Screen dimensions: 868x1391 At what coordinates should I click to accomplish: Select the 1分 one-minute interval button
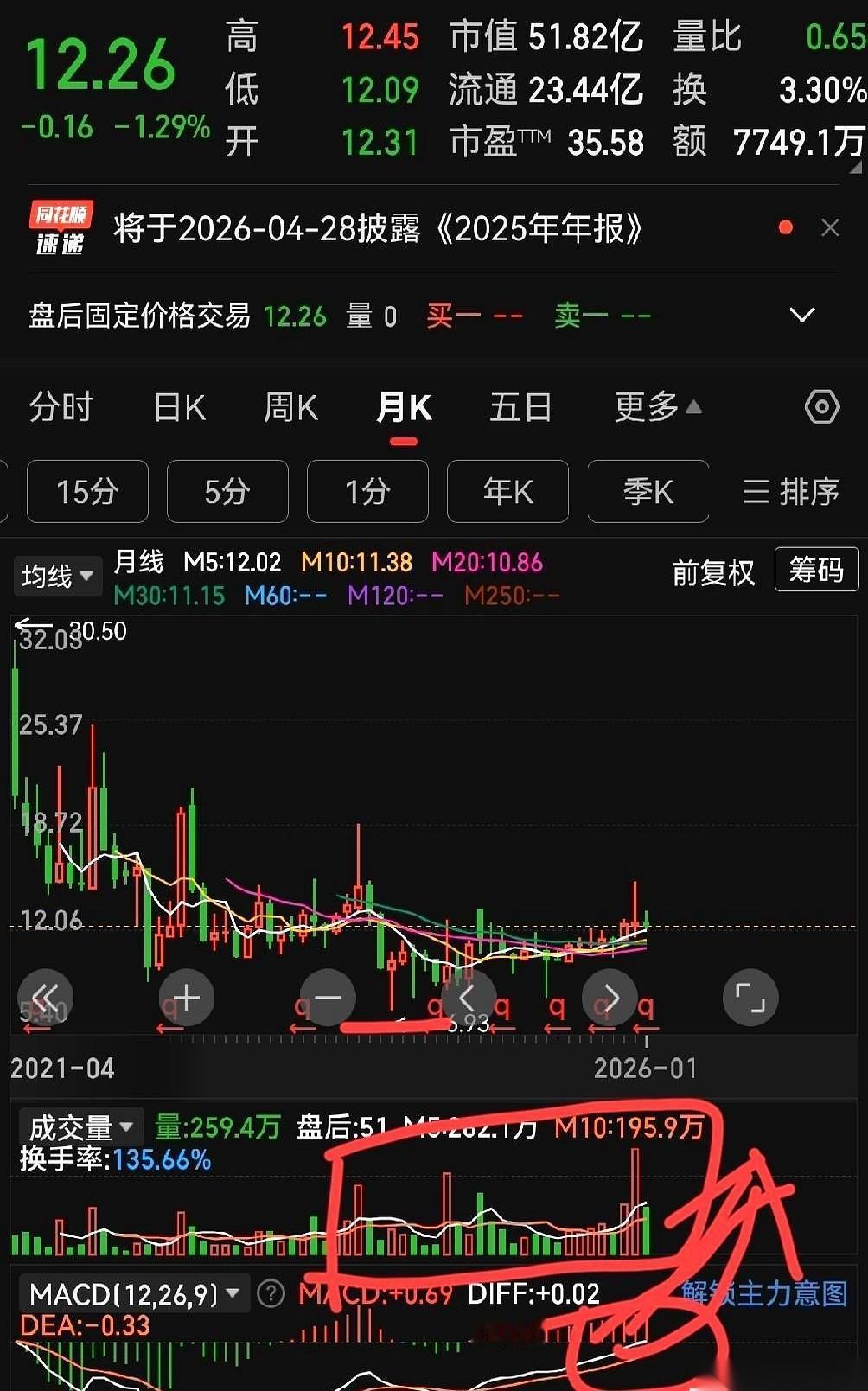367,492
